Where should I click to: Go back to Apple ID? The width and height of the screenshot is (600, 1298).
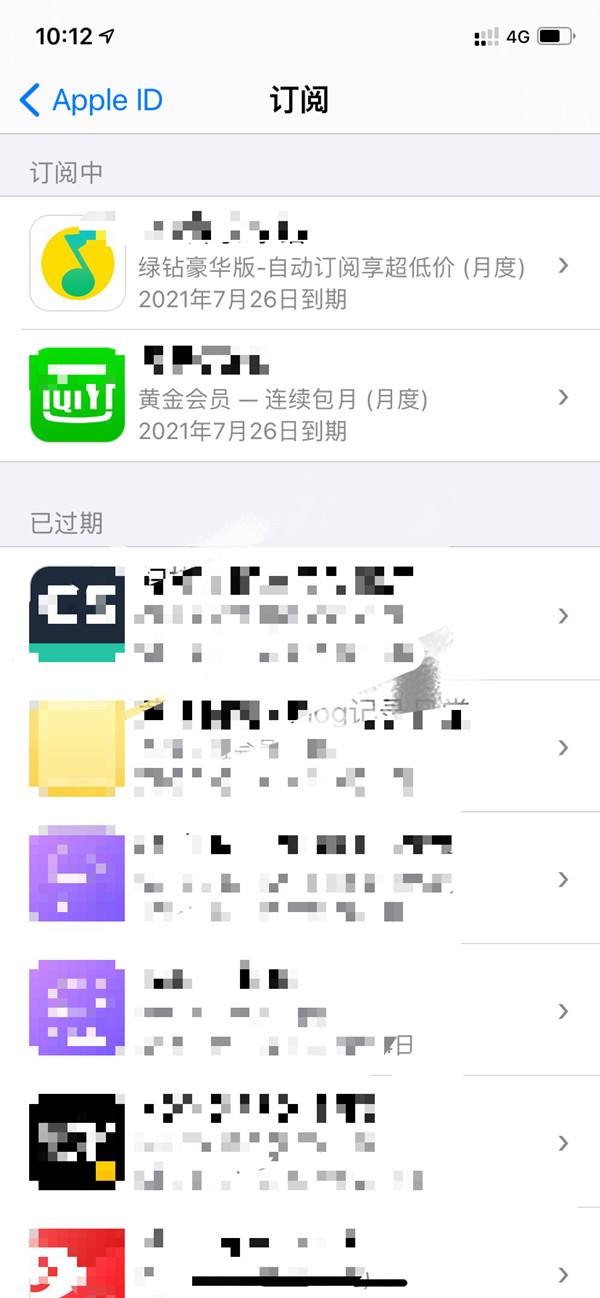[x=90, y=100]
